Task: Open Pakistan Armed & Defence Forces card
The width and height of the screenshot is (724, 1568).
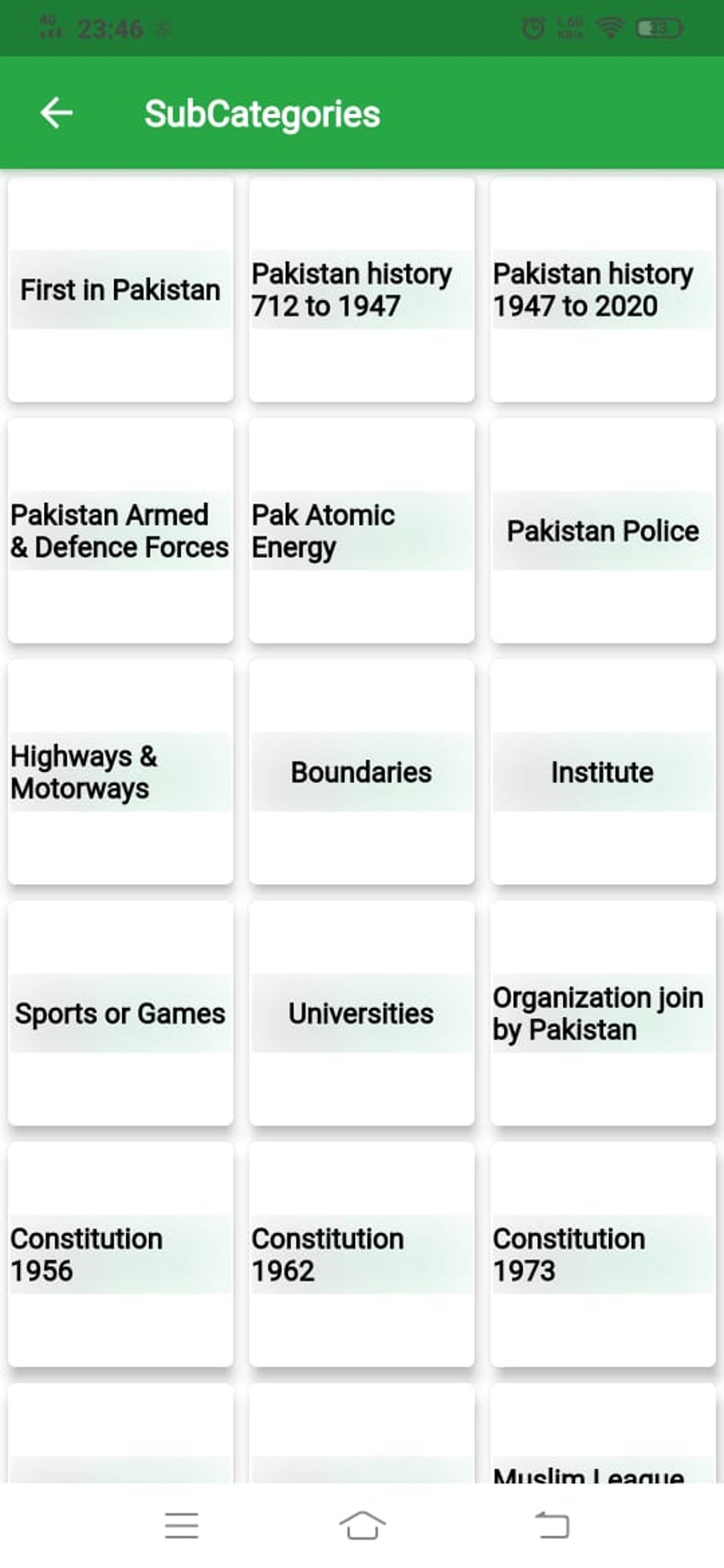Action: pyautogui.click(x=121, y=531)
